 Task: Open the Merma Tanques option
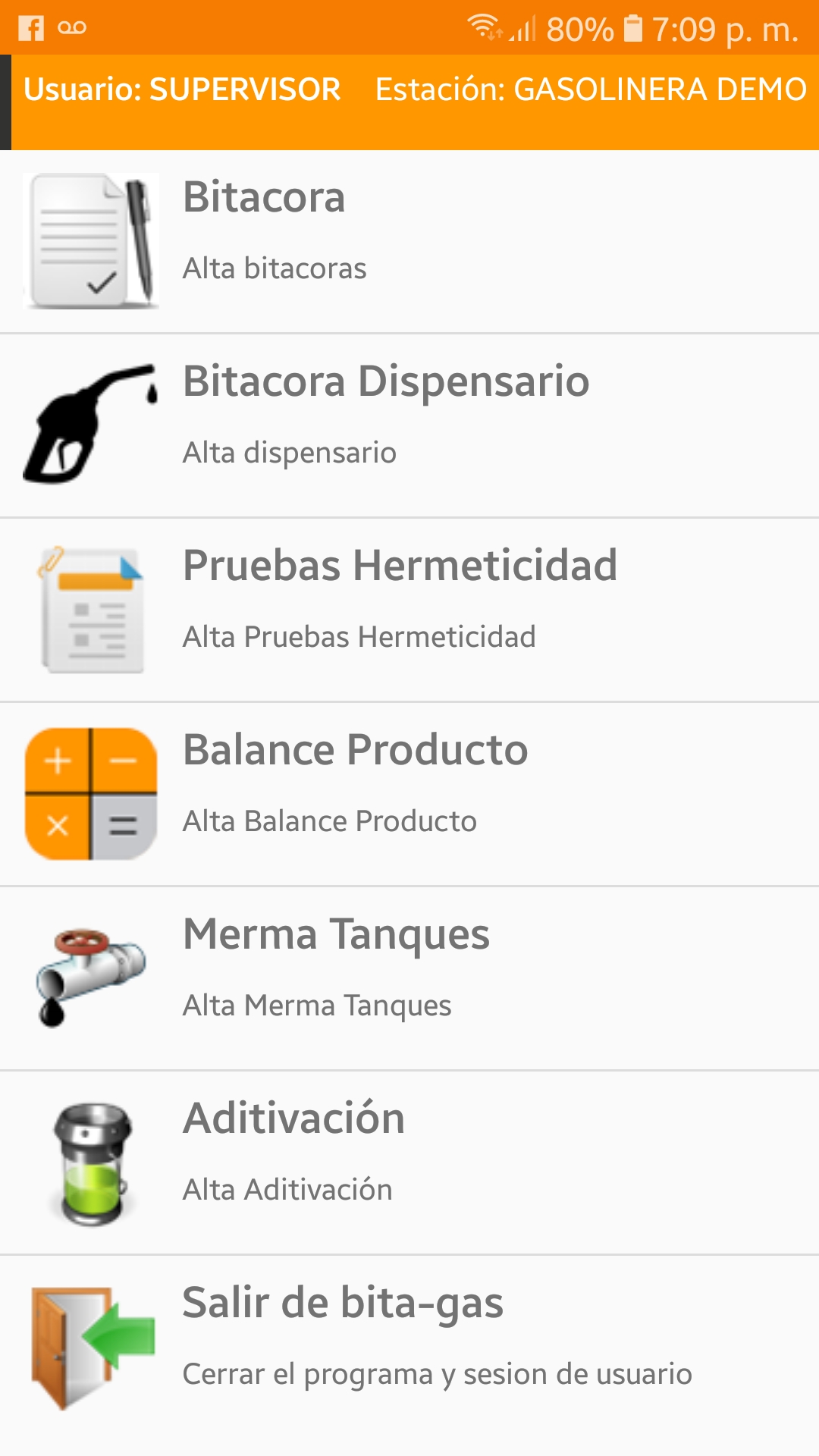point(409,978)
